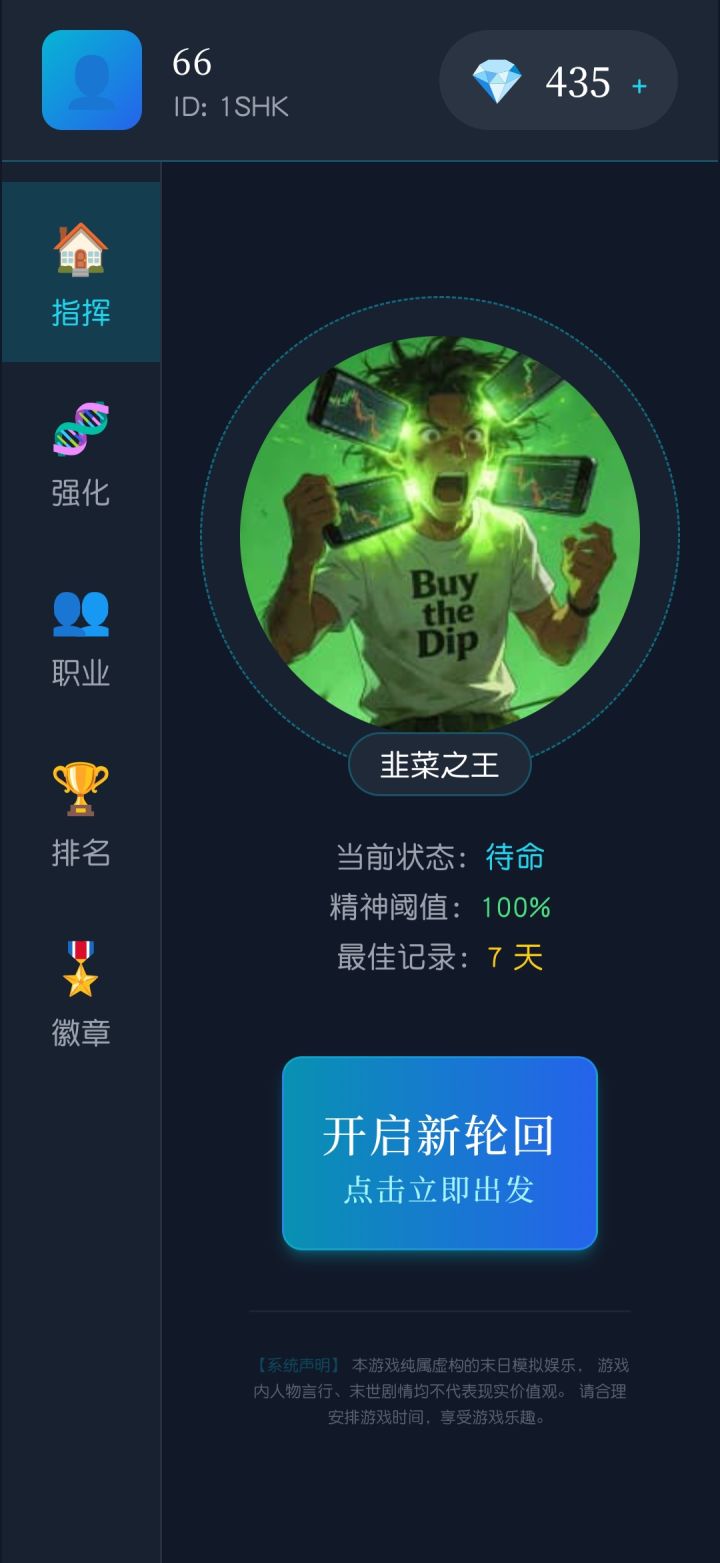Open the player avatar profile icon

tap(91, 81)
